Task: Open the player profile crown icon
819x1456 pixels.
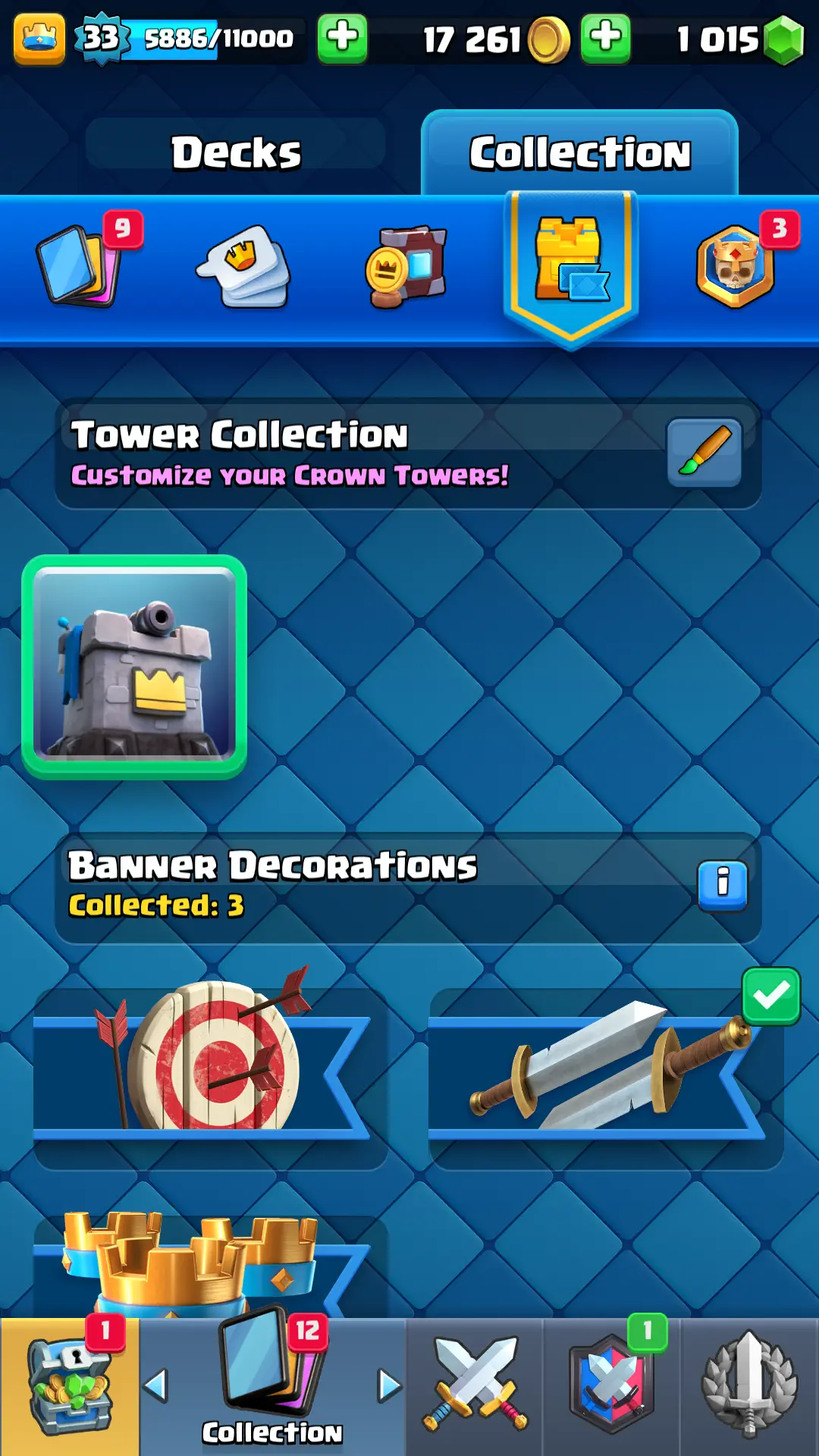Action: [39, 38]
